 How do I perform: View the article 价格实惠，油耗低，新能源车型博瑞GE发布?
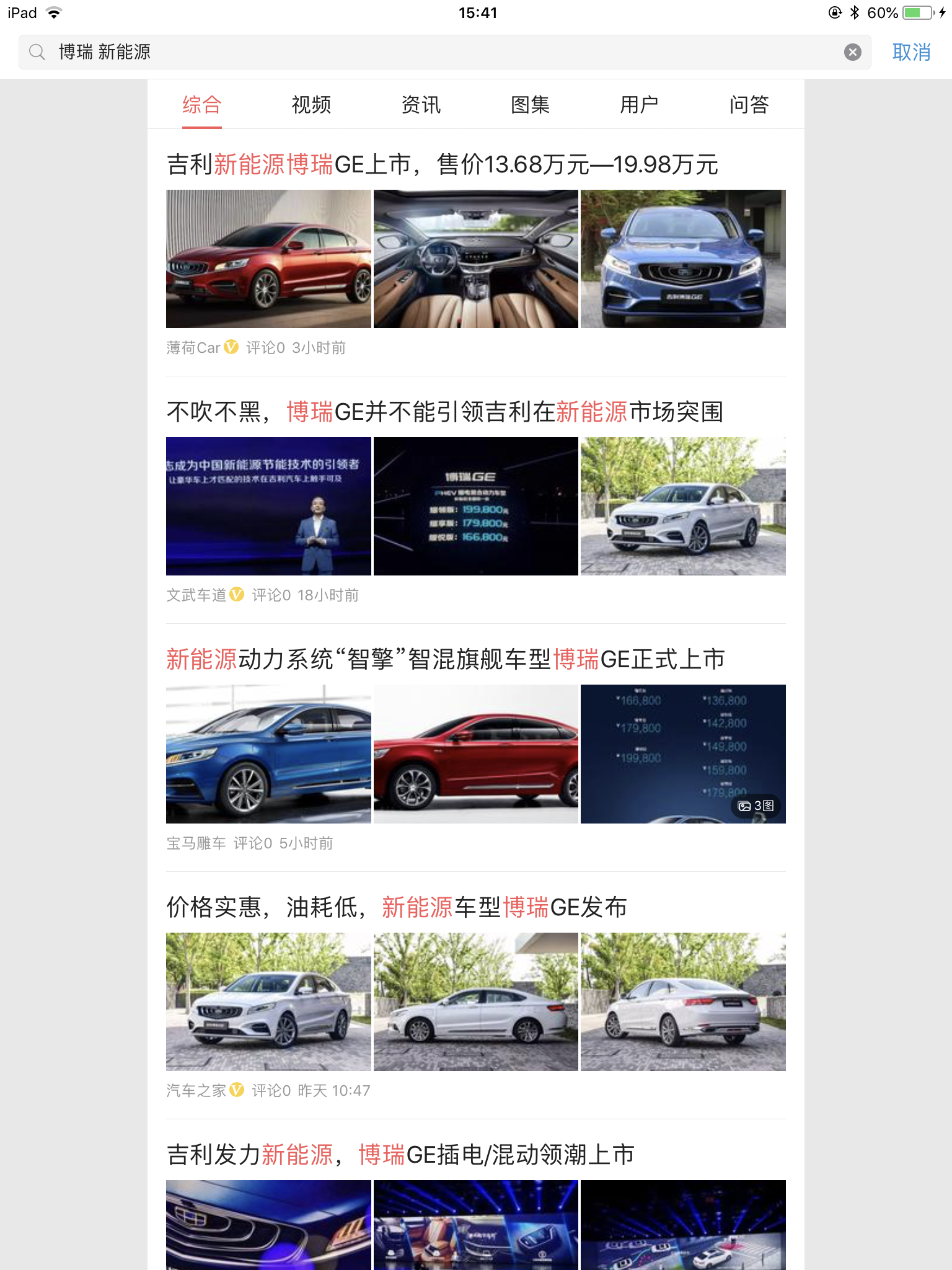[x=397, y=908]
